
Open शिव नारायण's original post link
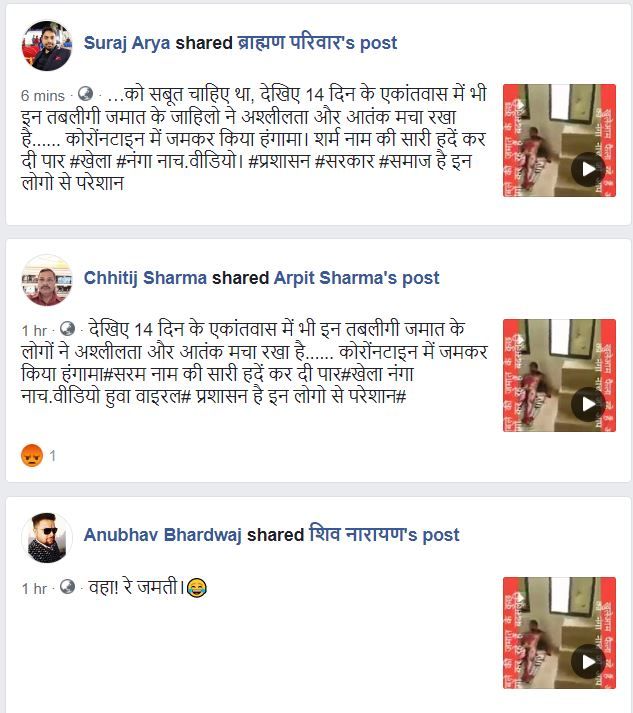[x=382, y=535]
